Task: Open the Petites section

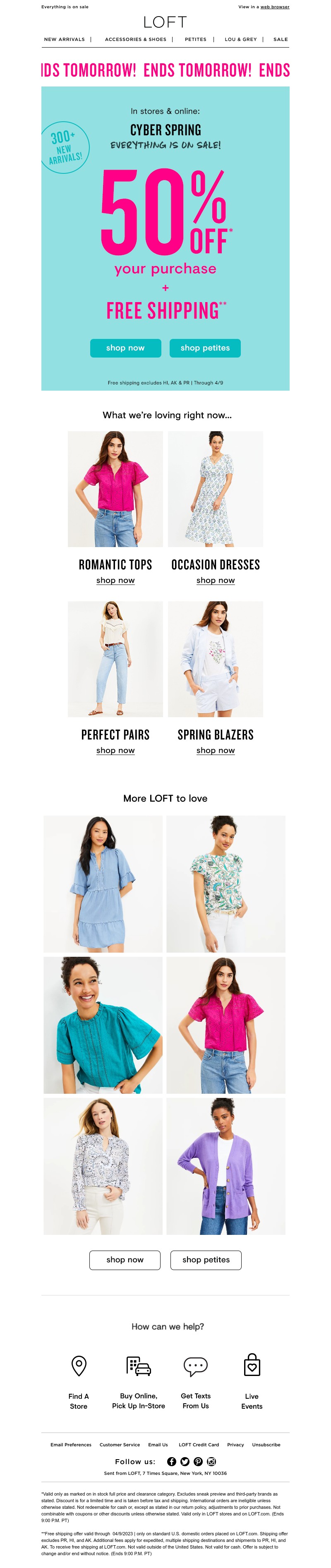Action: 195,40
